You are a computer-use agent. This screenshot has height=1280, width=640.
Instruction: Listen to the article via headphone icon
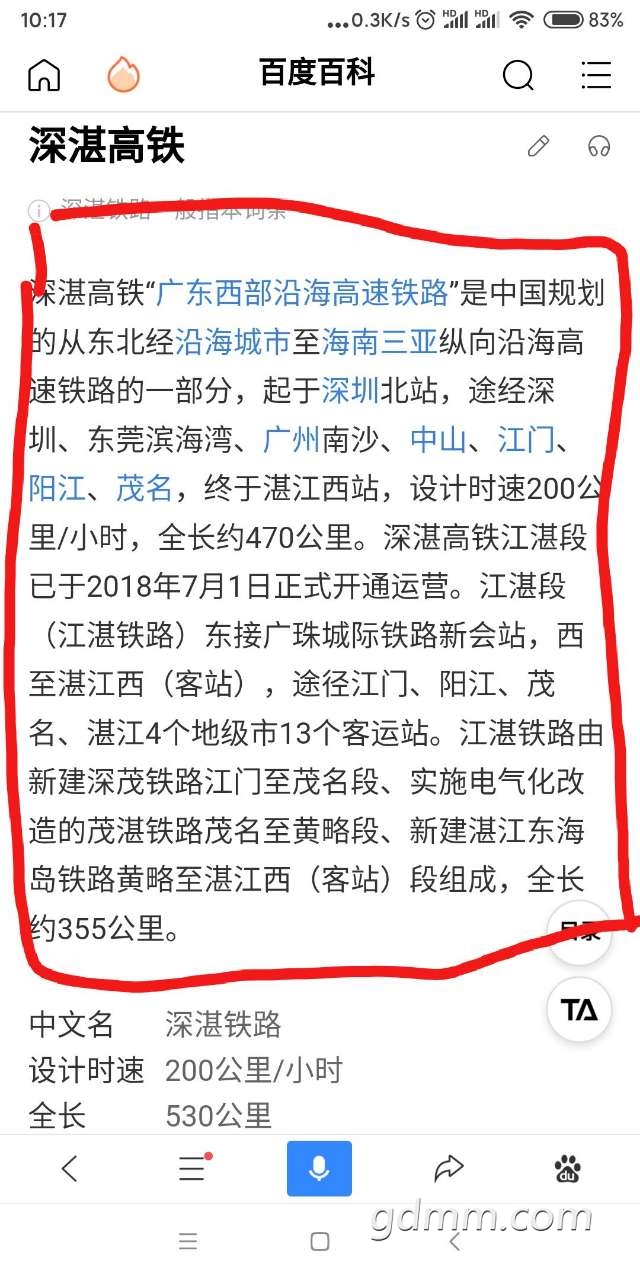(x=598, y=147)
